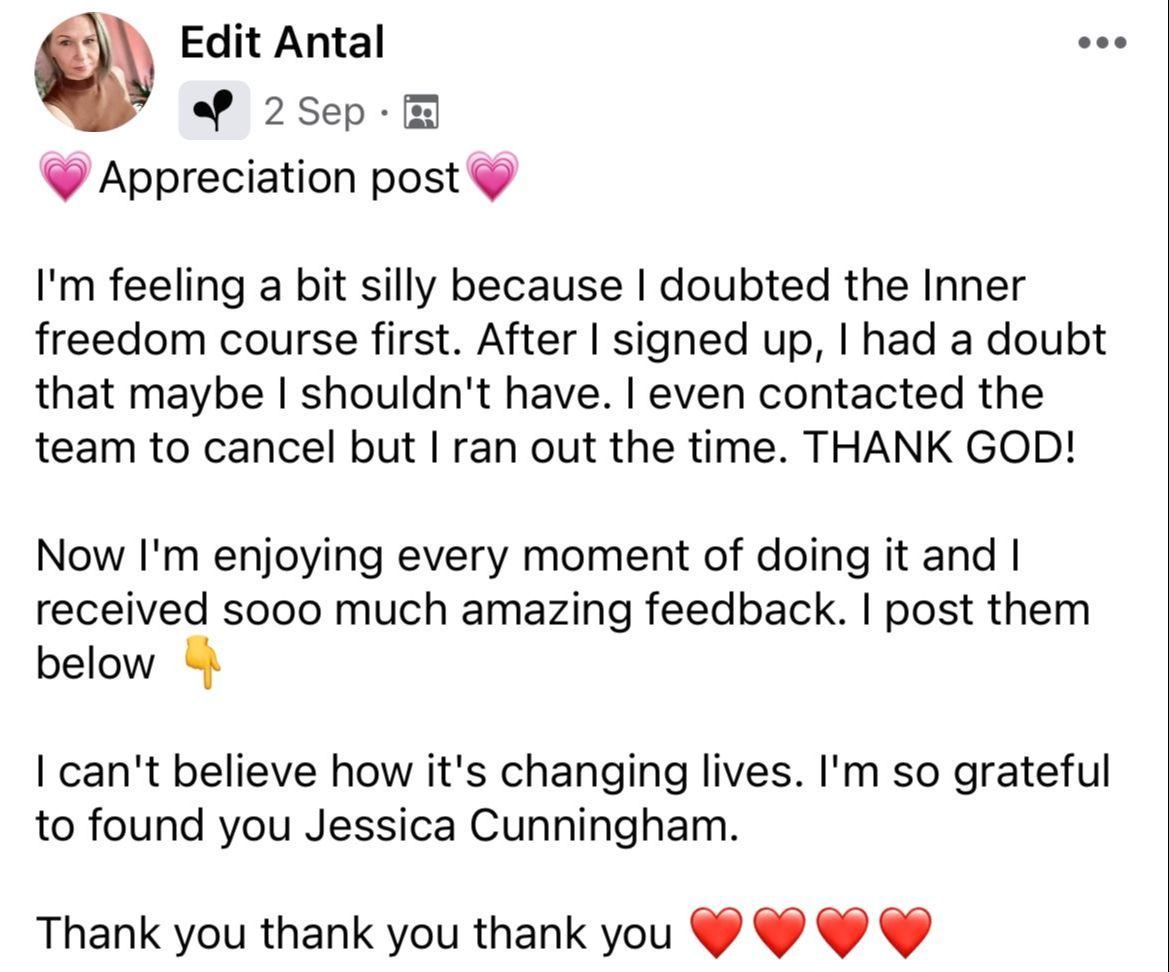The image size is (1169, 972).
Task: Check the group audience icon
Action: point(420,113)
